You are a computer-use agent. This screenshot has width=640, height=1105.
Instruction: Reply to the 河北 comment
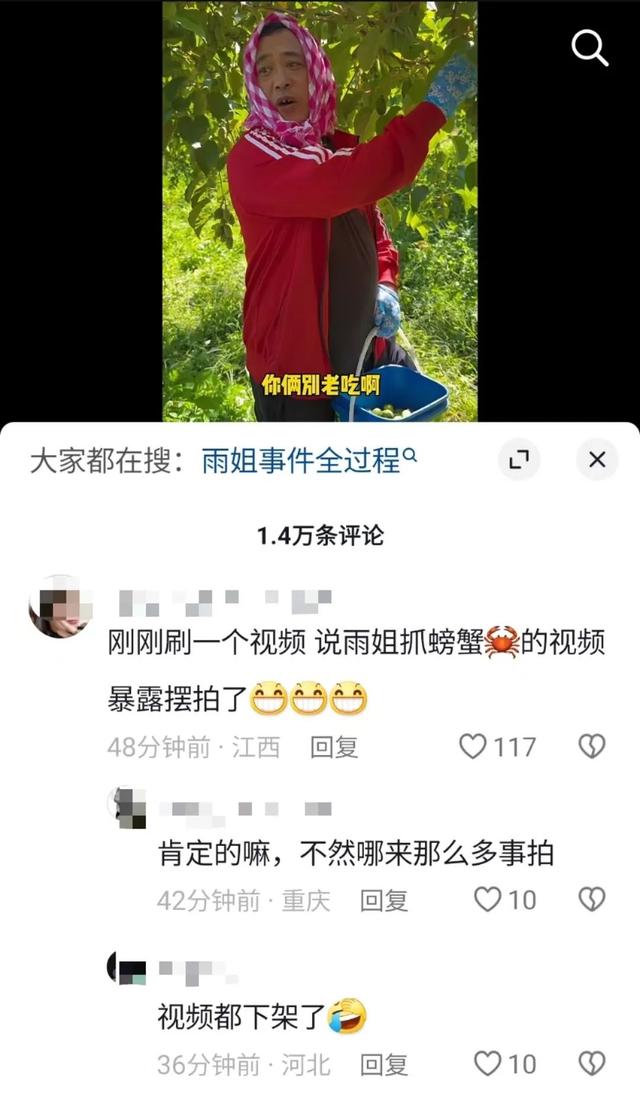(x=384, y=1065)
